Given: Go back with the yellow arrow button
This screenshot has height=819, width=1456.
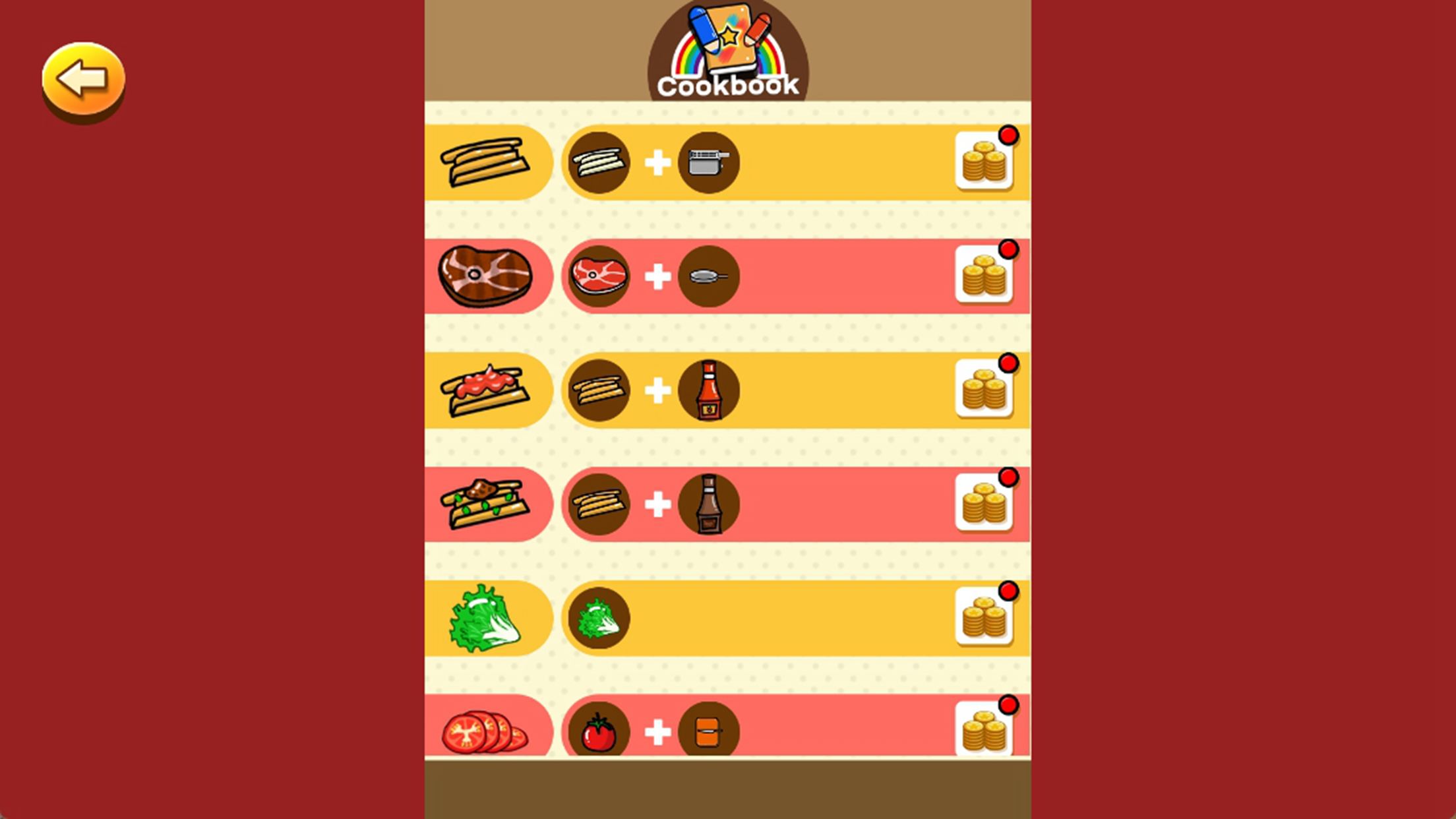Looking at the screenshot, I should click(x=83, y=79).
